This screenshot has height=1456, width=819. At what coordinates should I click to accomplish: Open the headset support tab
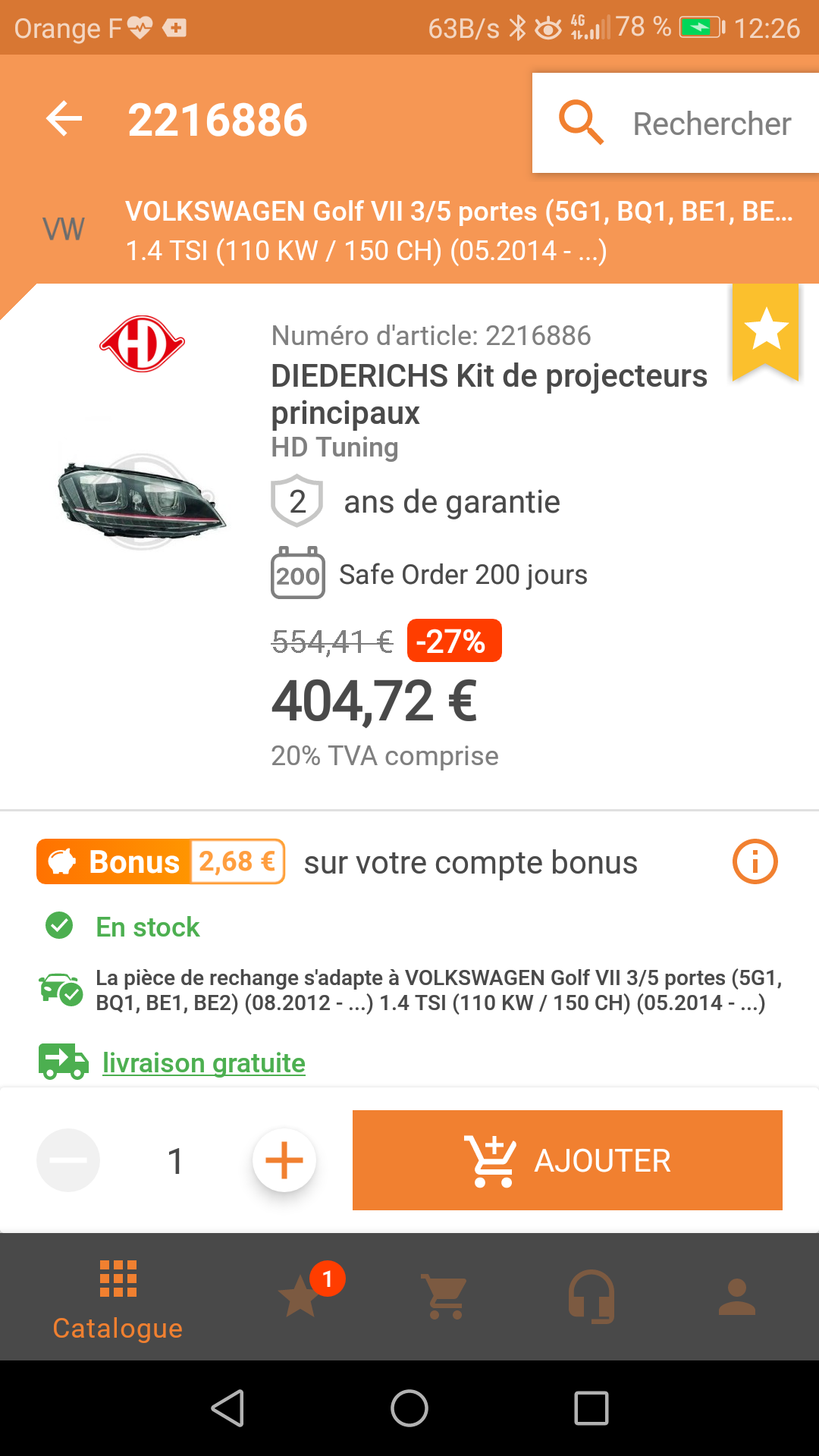tap(591, 1296)
